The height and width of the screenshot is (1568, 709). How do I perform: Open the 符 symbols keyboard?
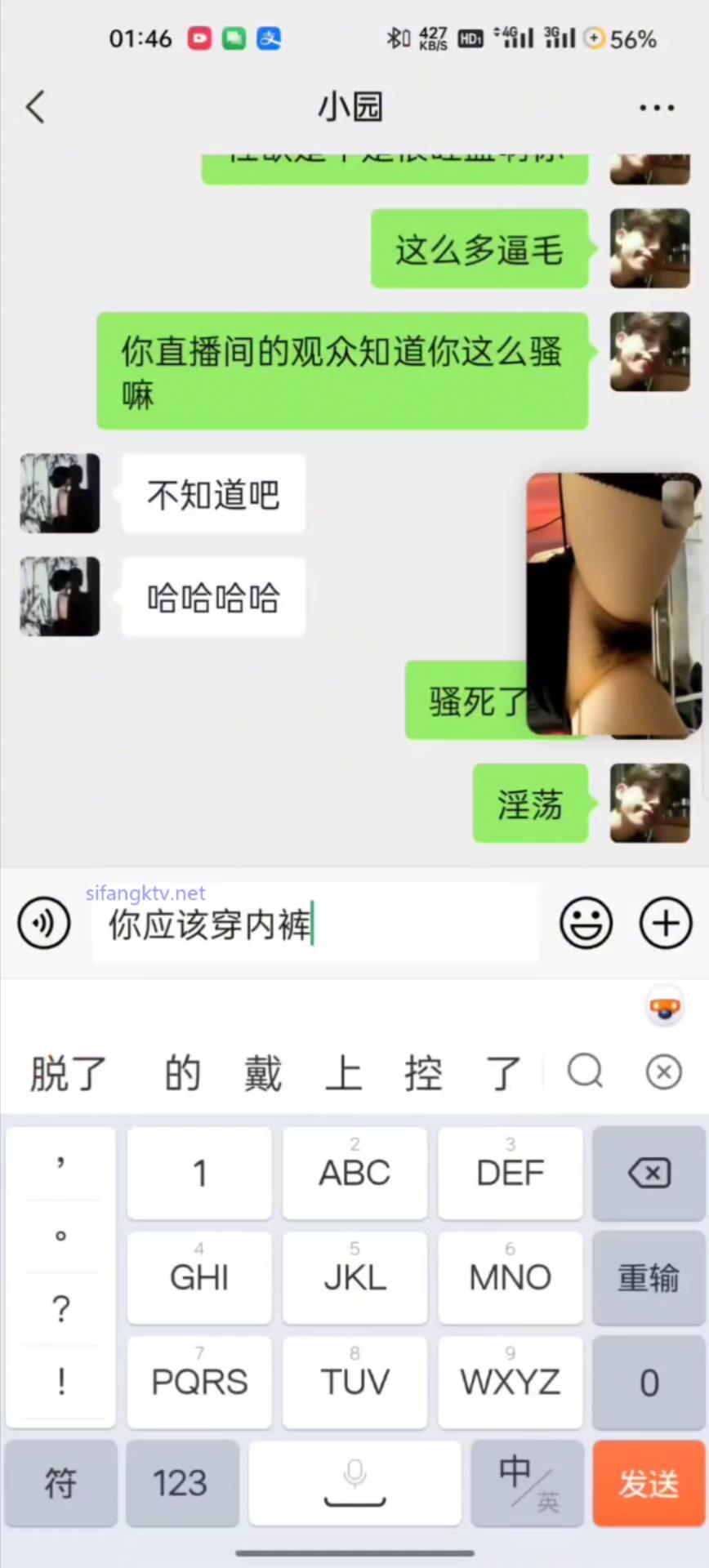point(60,1484)
